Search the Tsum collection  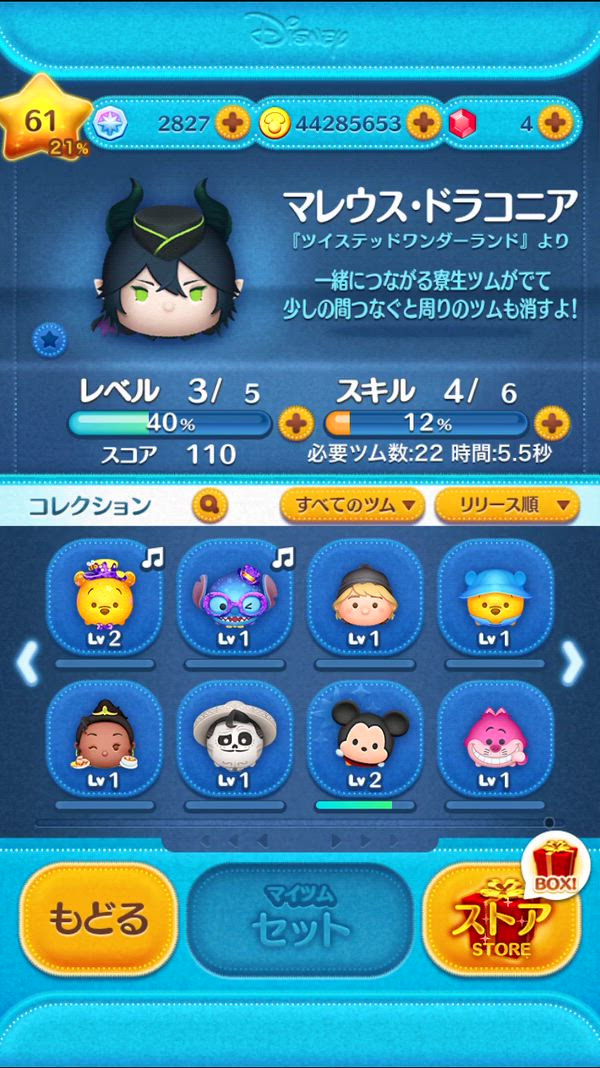tap(209, 505)
